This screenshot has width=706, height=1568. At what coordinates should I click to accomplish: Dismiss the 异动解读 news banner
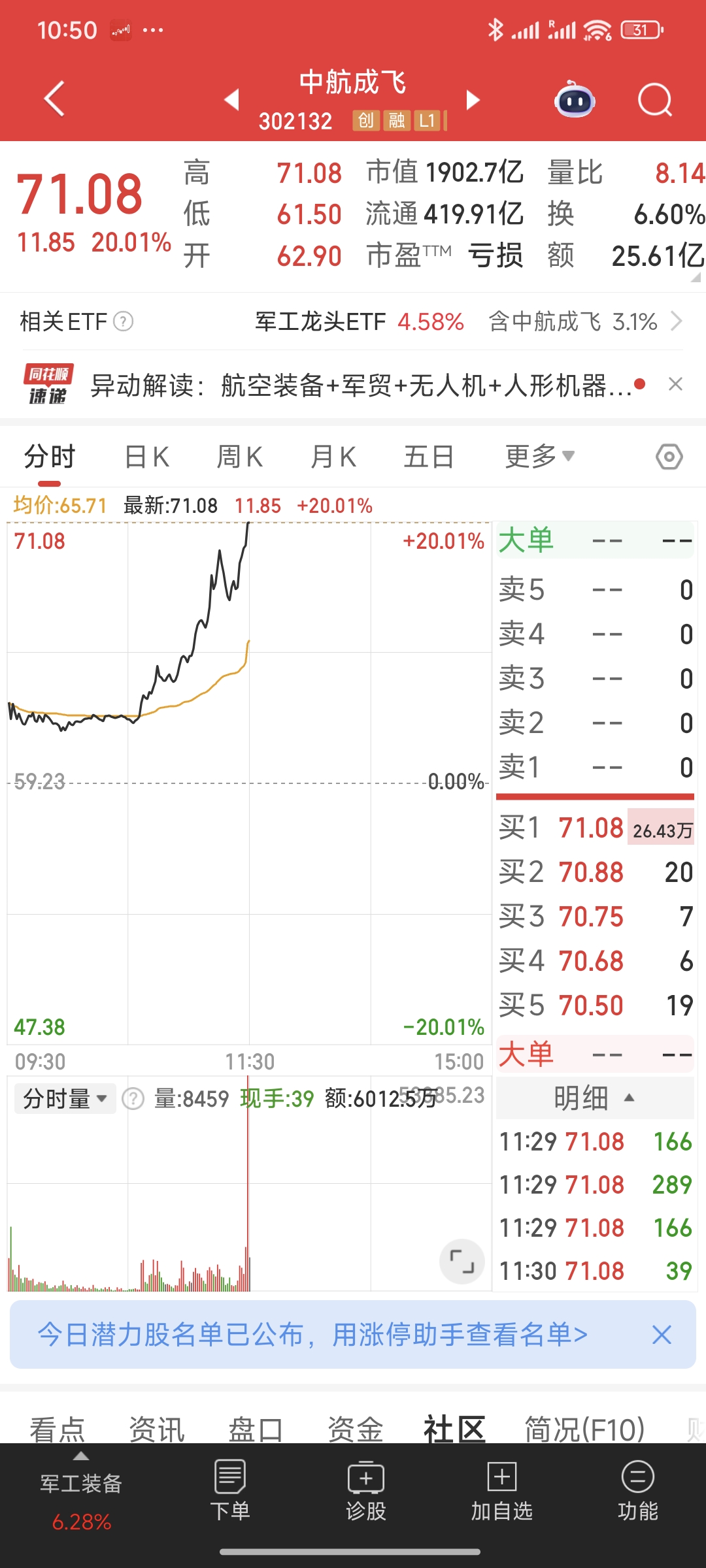(675, 384)
